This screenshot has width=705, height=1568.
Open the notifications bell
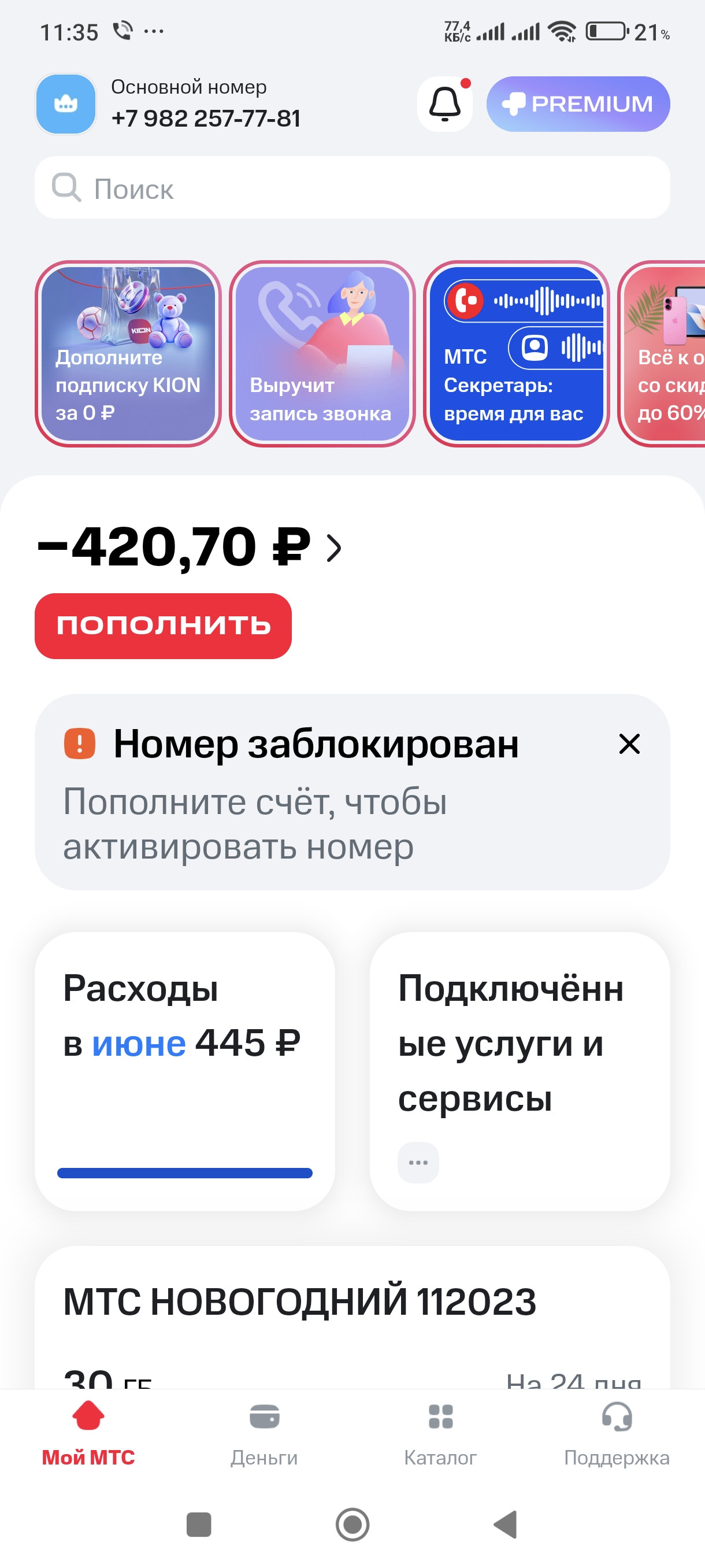(444, 104)
